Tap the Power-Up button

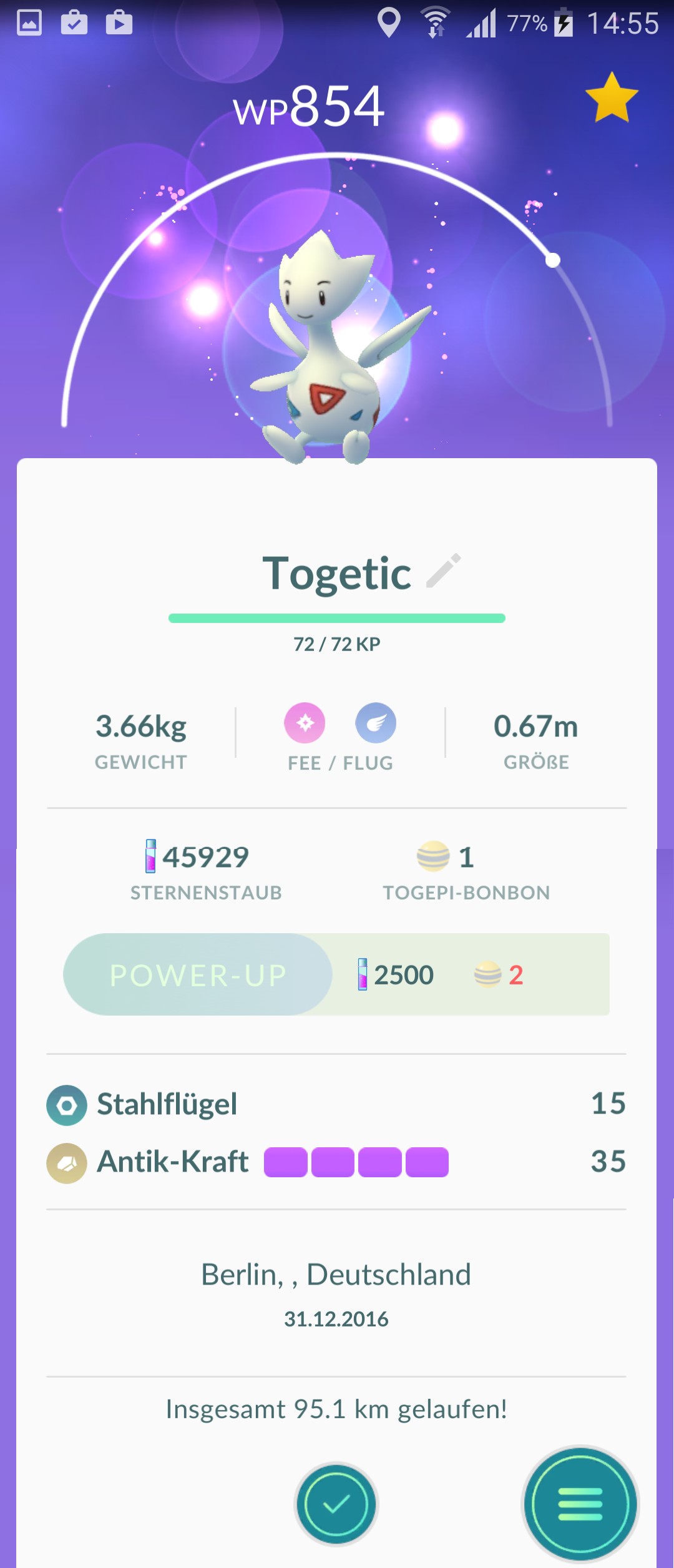(198, 974)
